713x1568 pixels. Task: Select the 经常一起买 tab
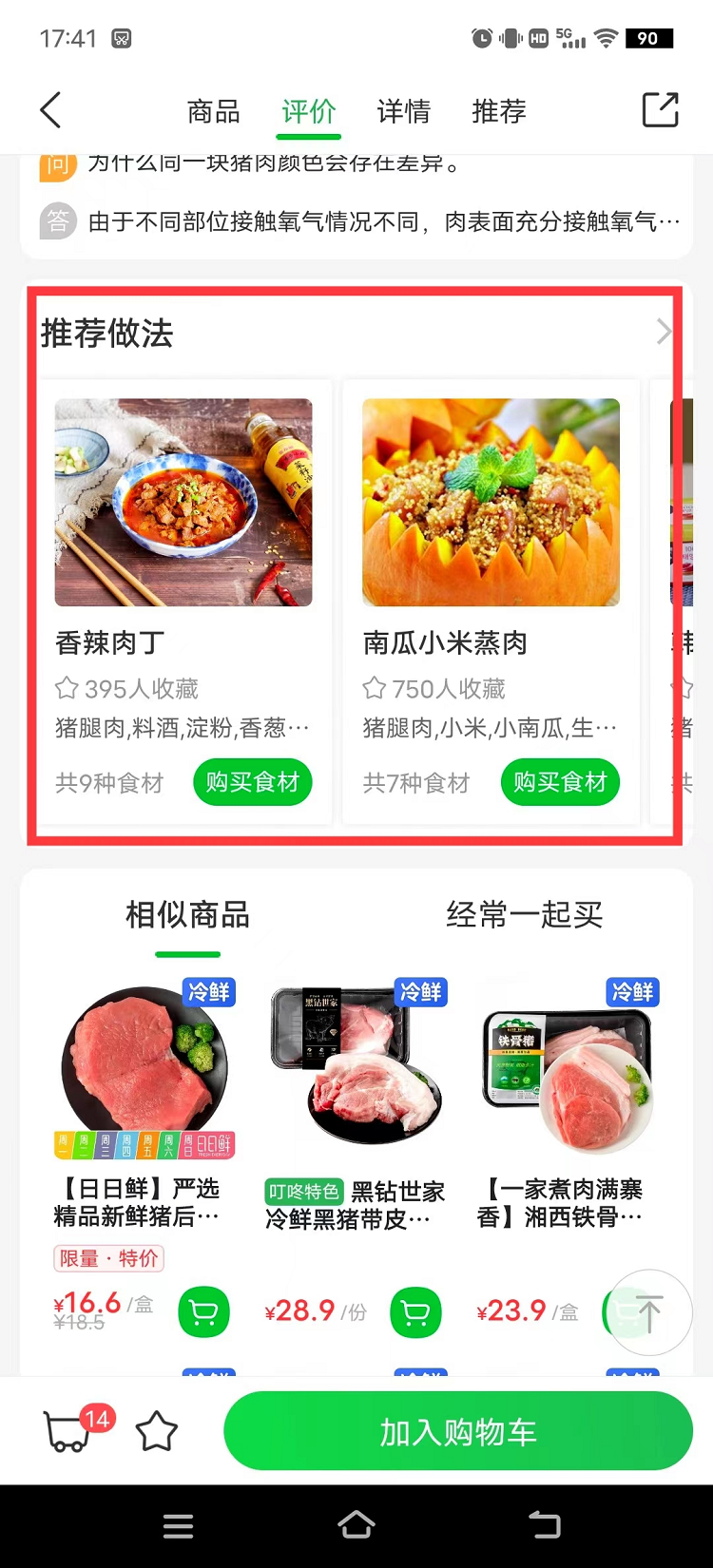click(525, 915)
